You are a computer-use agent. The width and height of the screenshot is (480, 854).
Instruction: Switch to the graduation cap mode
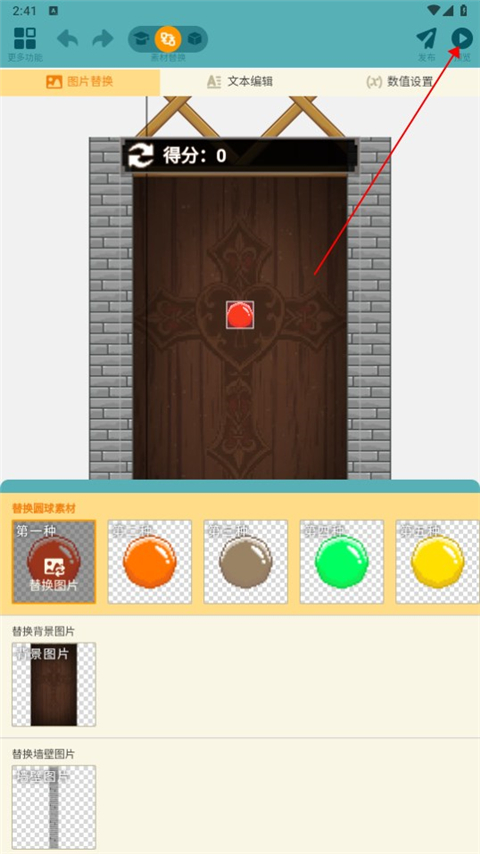pyautogui.click(x=142, y=39)
